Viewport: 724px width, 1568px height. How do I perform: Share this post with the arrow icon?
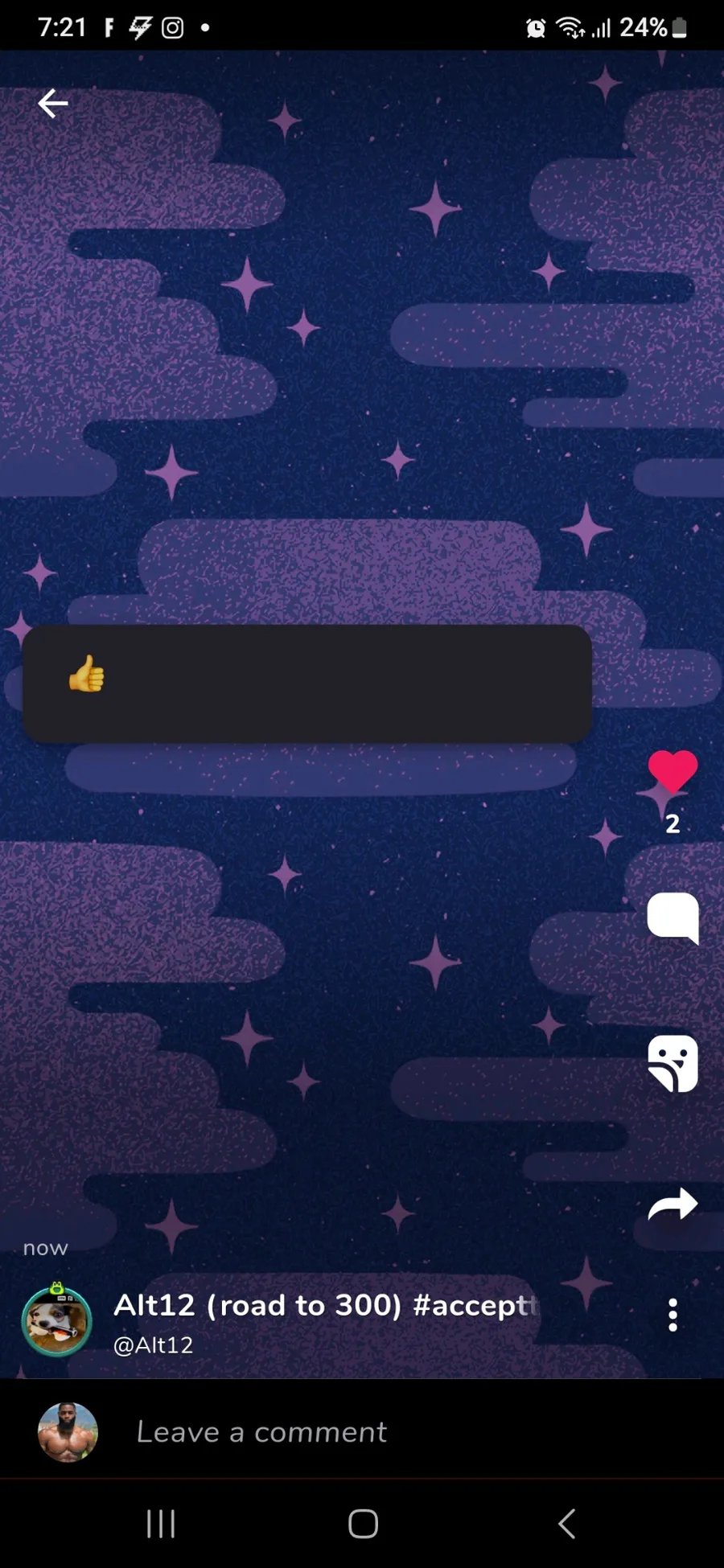coord(673,1205)
